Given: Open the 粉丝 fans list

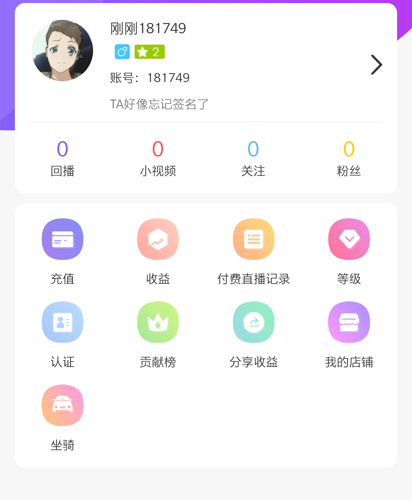Looking at the screenshot, I should 349,158.
